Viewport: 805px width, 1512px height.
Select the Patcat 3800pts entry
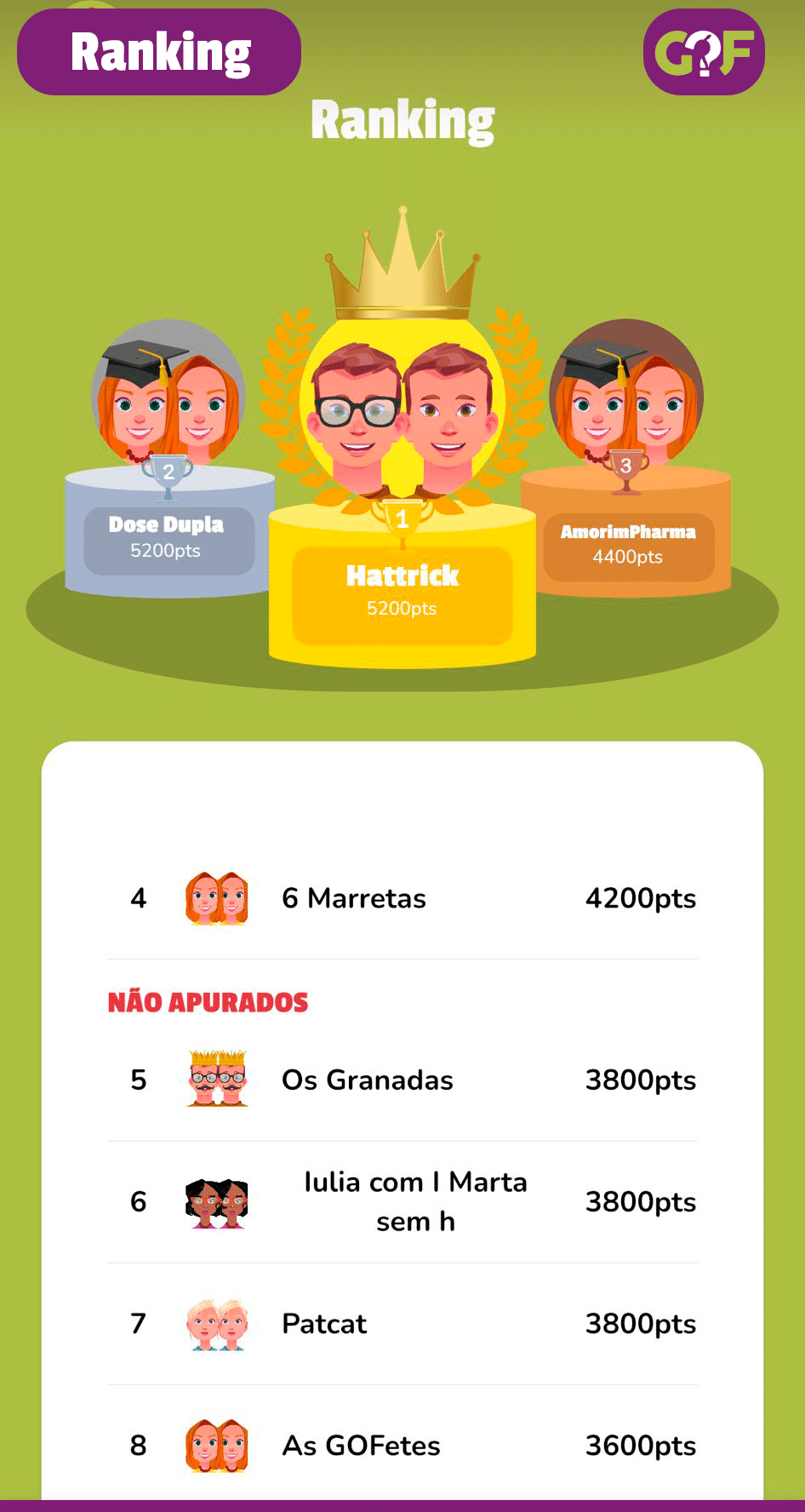coord(642,1324)
